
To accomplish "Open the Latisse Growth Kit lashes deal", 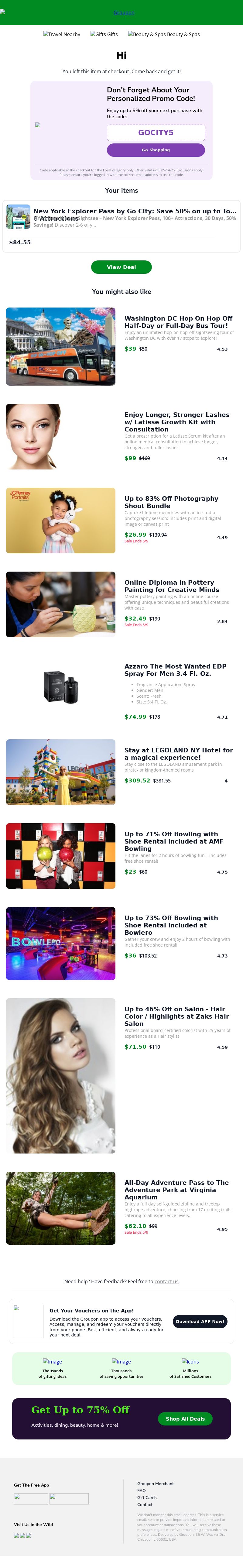I will pos(176,422).
